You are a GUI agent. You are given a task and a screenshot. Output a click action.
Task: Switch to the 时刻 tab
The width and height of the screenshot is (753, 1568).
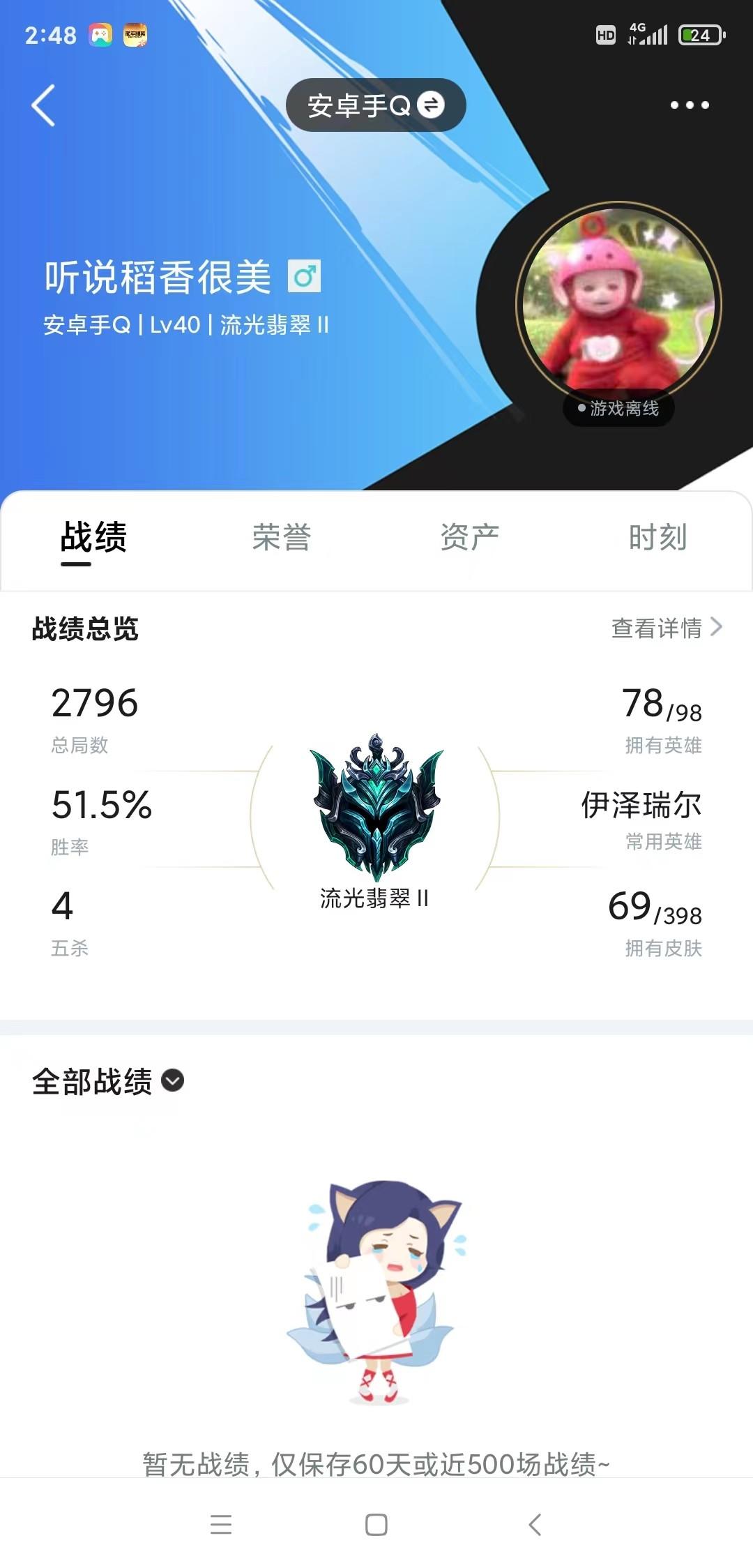[x=657, y=538]
